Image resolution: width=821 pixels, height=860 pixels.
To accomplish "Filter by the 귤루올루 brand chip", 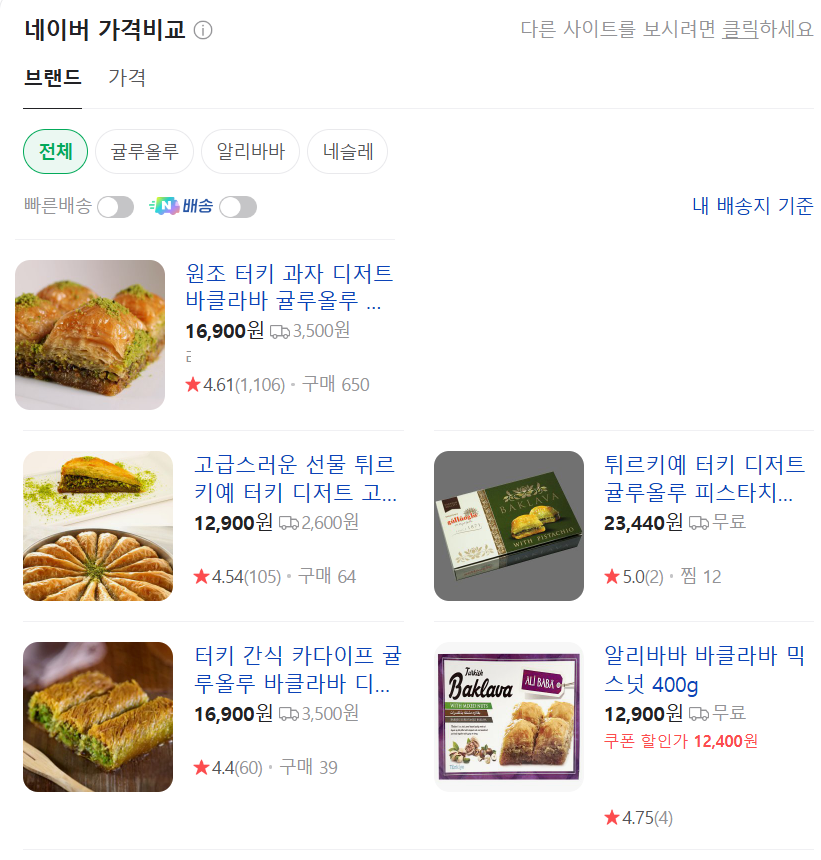I will [145, 152].
